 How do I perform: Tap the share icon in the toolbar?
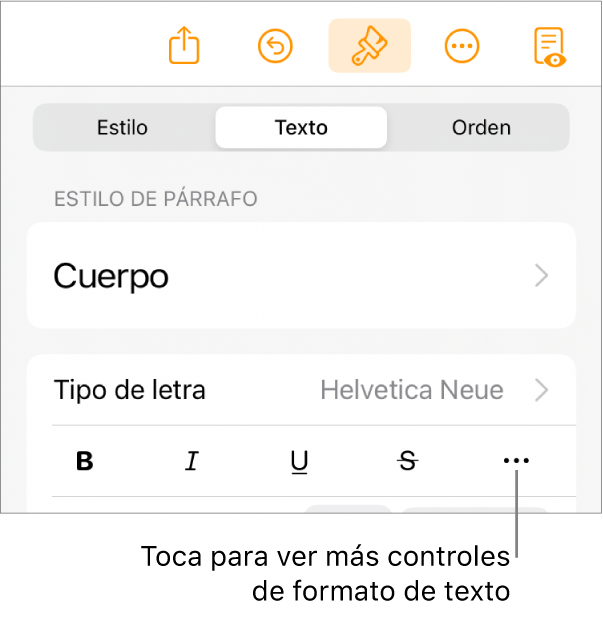pos(185,47)
